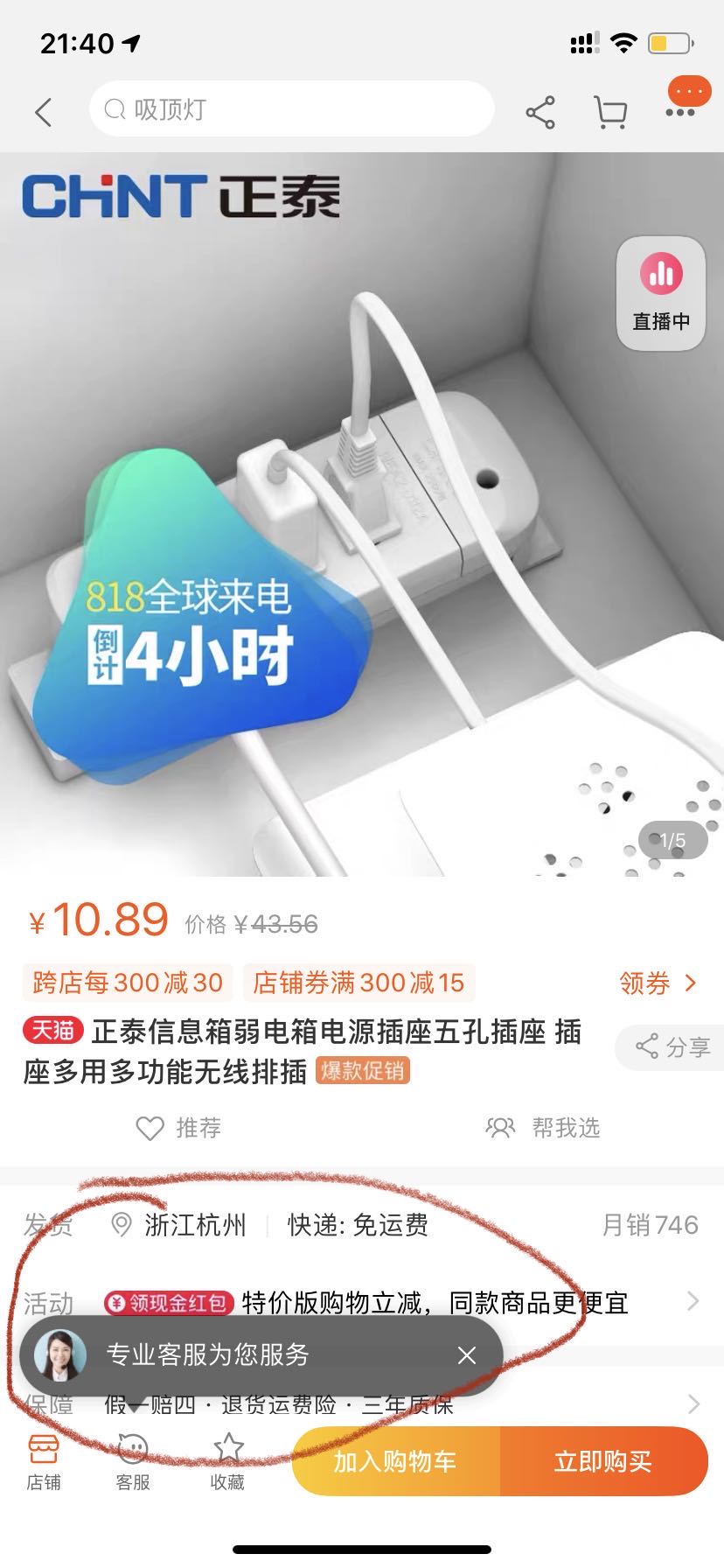The image size is (724, 1568).
Task: Open the shopping cart icon
Action: point(610,112)
